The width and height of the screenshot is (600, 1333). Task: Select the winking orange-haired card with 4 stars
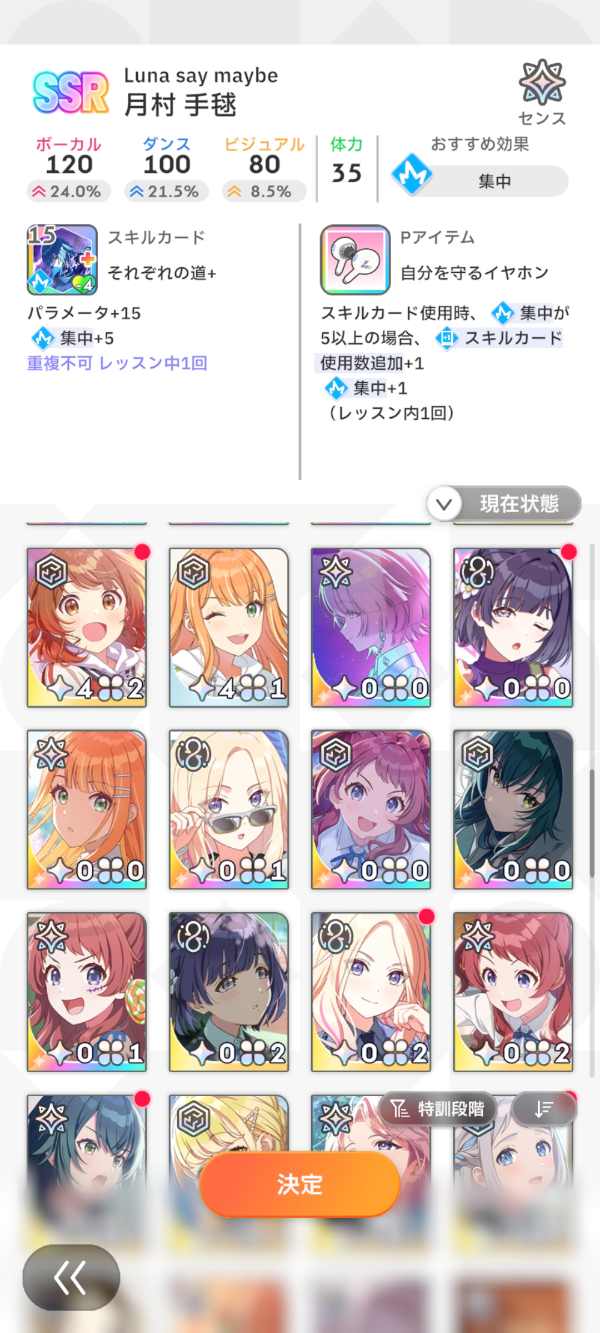tap(229, 626)
